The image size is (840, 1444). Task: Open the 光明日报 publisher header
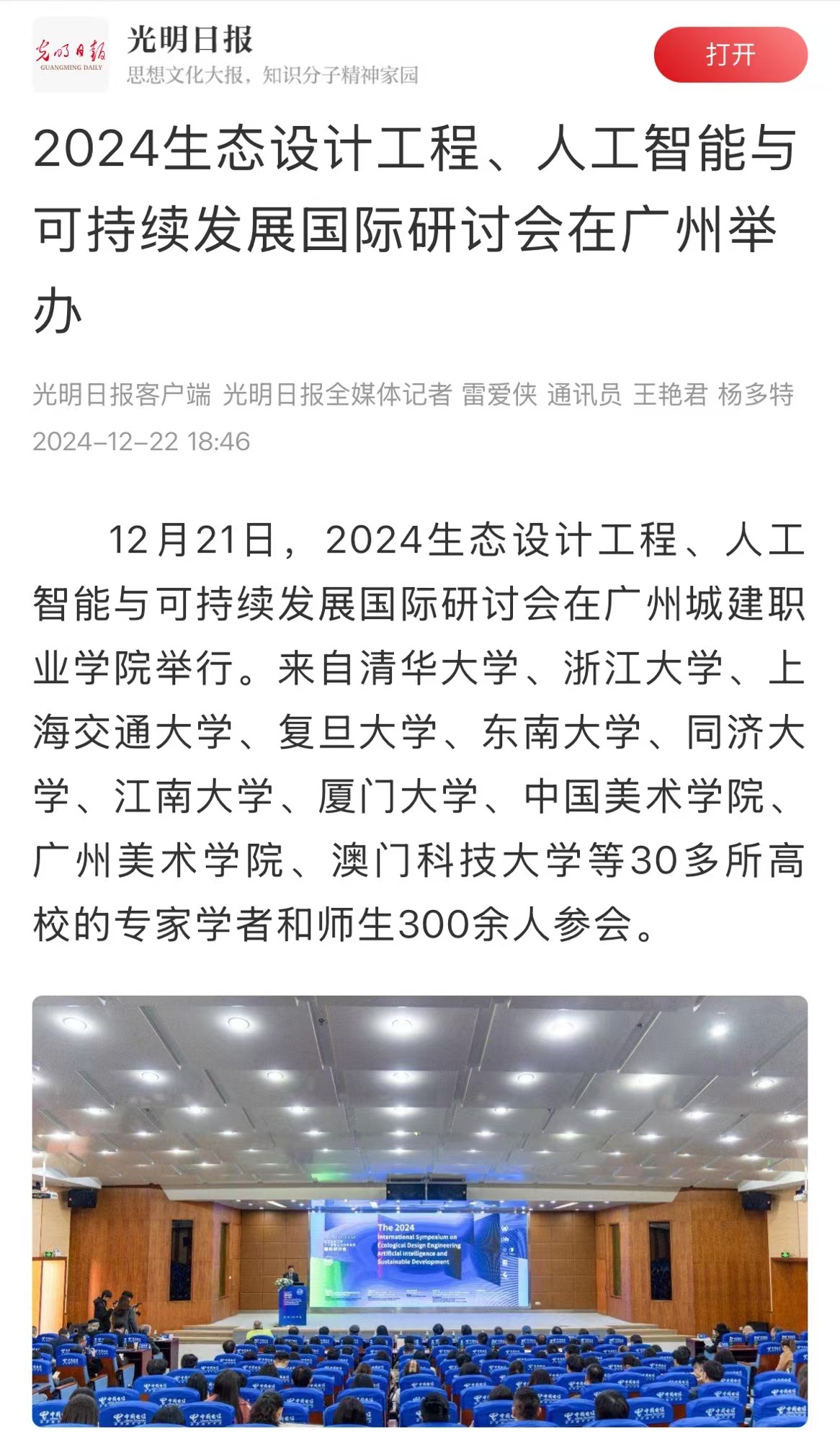click(x=190, y=40)
